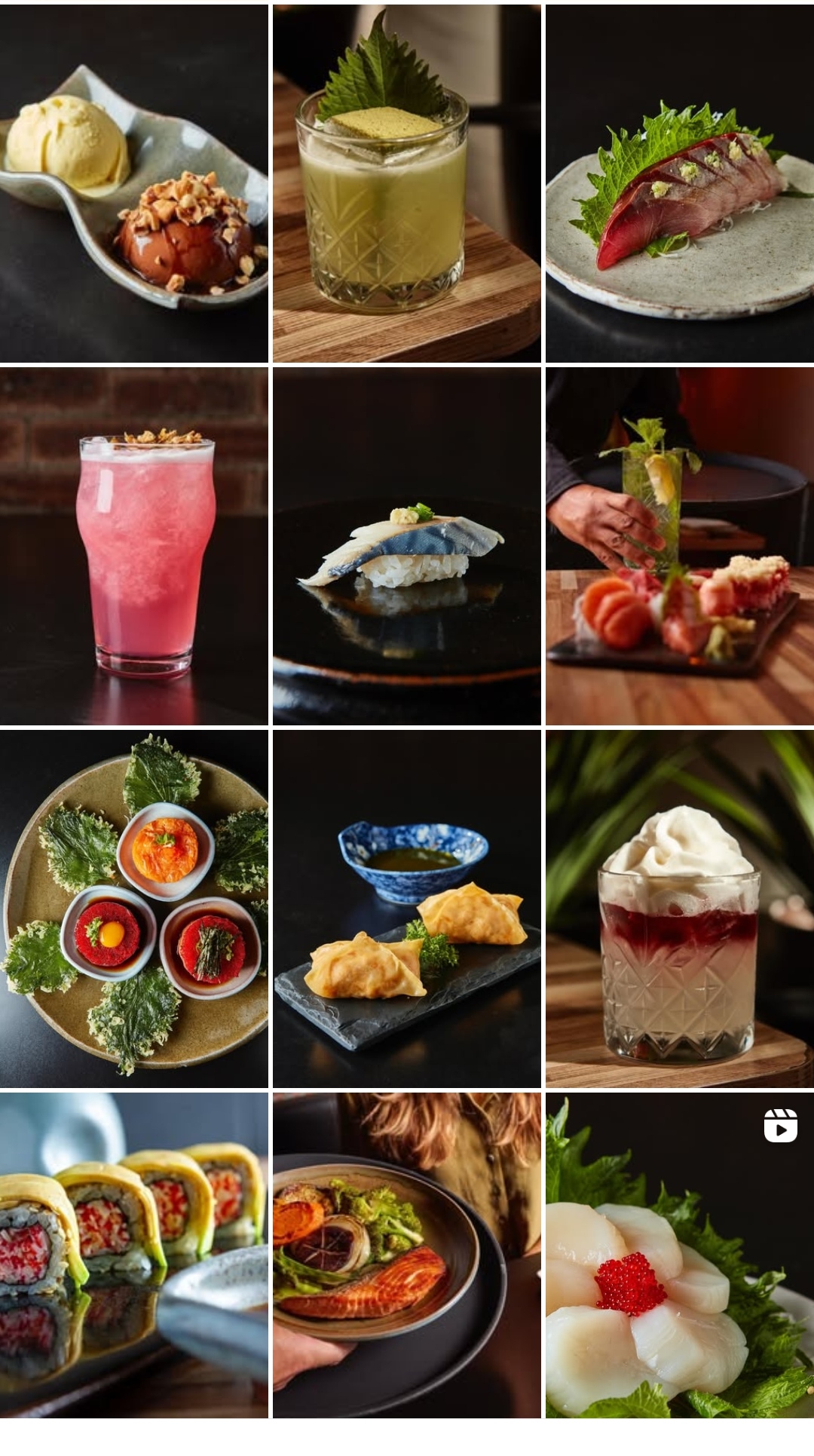Open the sashimi platter with mojito post
814x1456 pixels.
click(679, 546)
